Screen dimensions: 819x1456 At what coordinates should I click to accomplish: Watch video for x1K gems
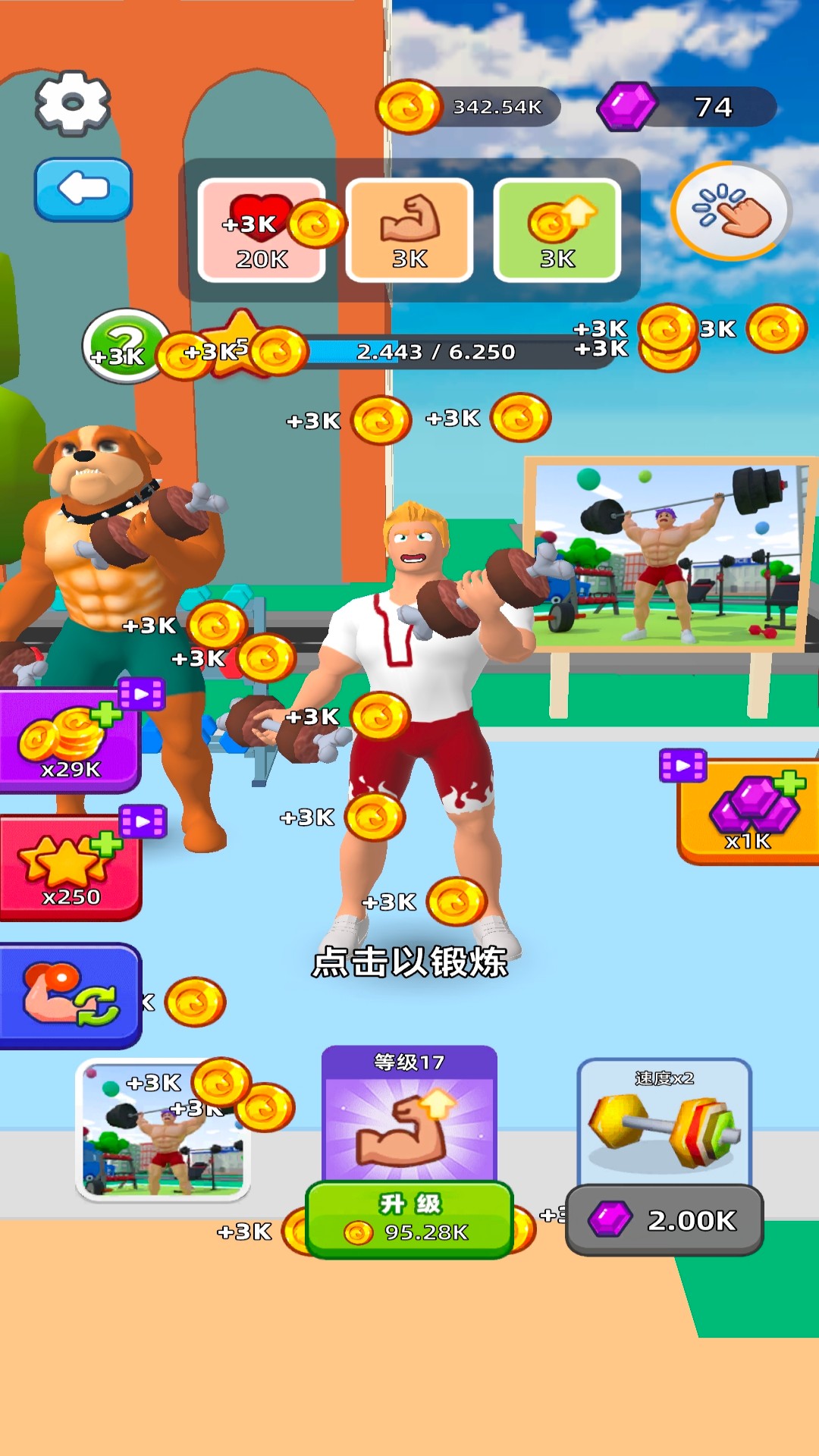749,813
